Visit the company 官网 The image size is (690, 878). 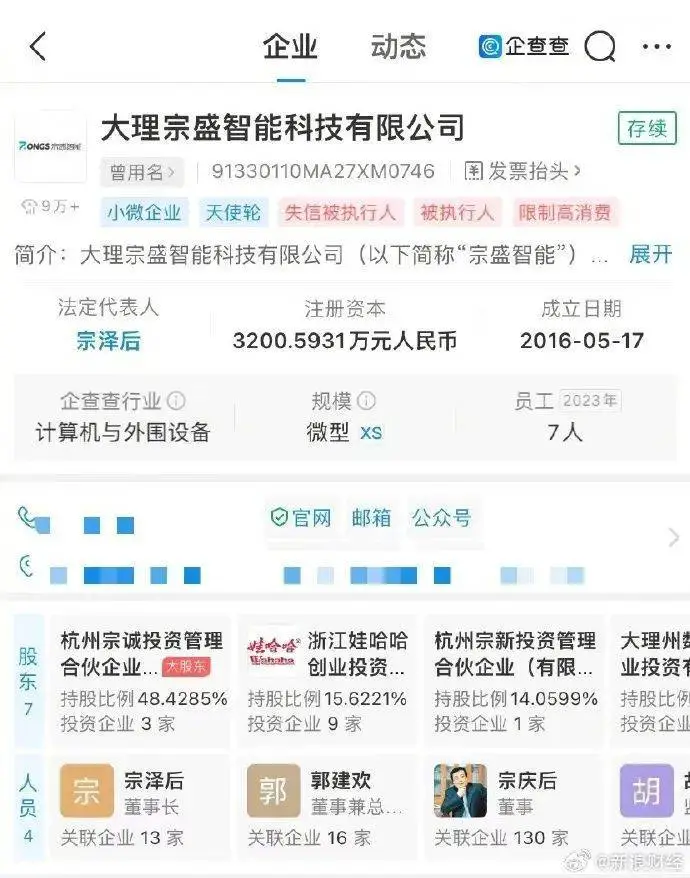[x=301, y=518]
